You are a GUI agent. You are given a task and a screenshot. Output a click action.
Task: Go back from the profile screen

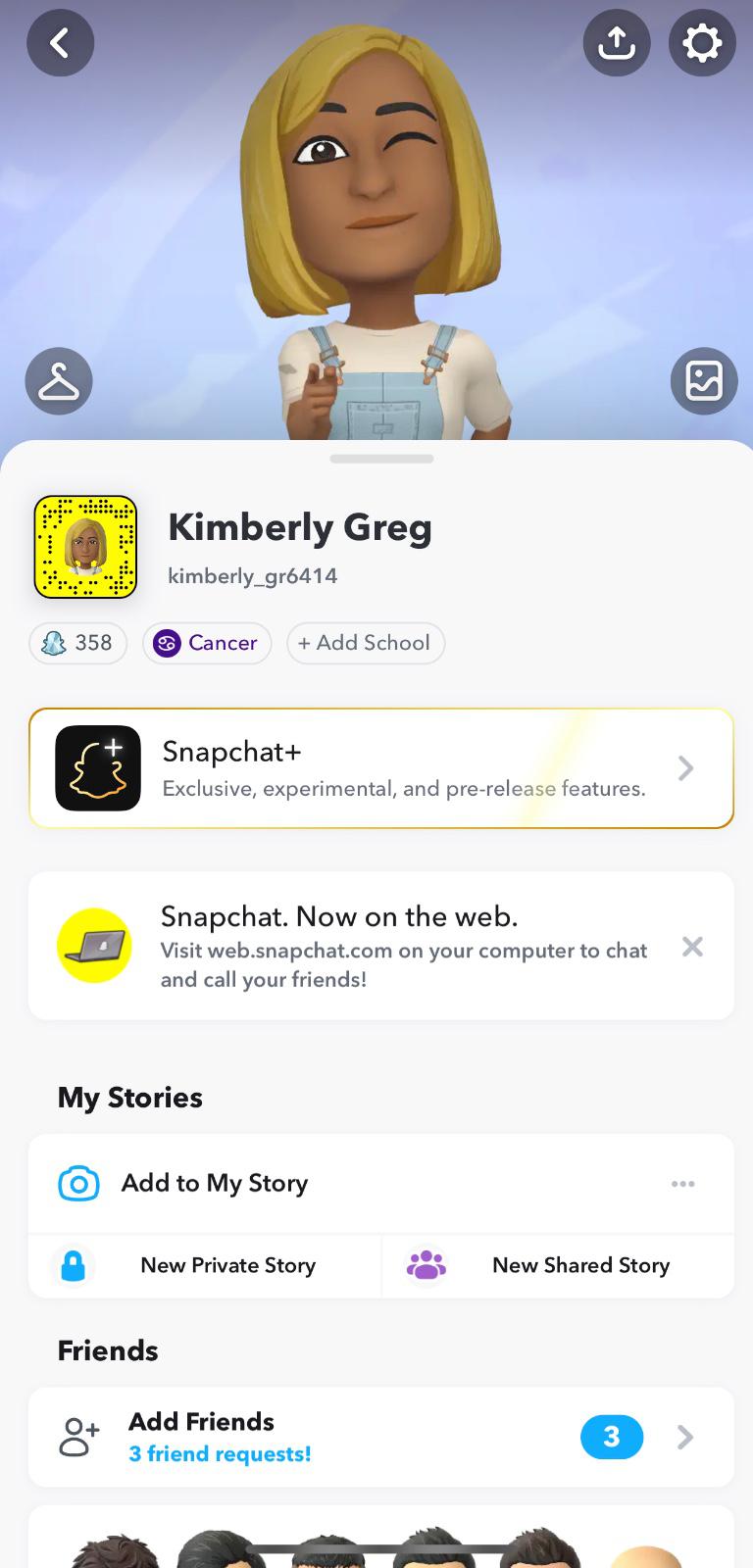click(60, 43)
